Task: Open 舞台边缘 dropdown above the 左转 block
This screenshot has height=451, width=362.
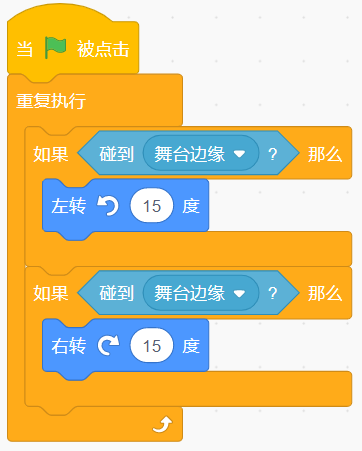Action: pyautogui.click(x=201, y=153)
